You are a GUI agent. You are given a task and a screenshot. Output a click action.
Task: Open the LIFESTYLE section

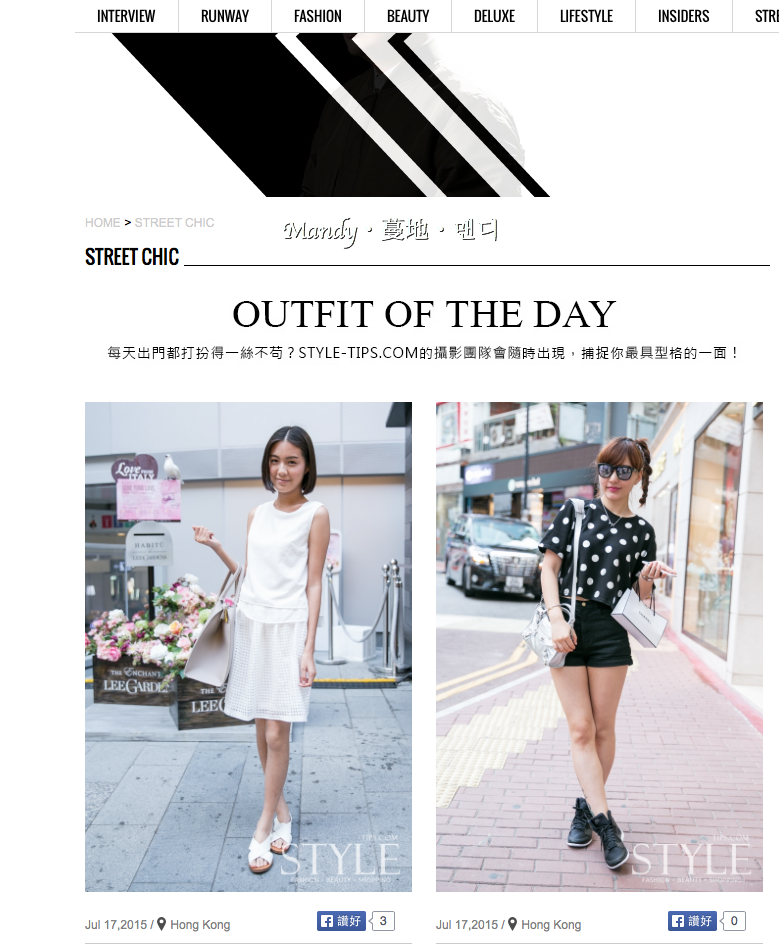pos(586,16)
